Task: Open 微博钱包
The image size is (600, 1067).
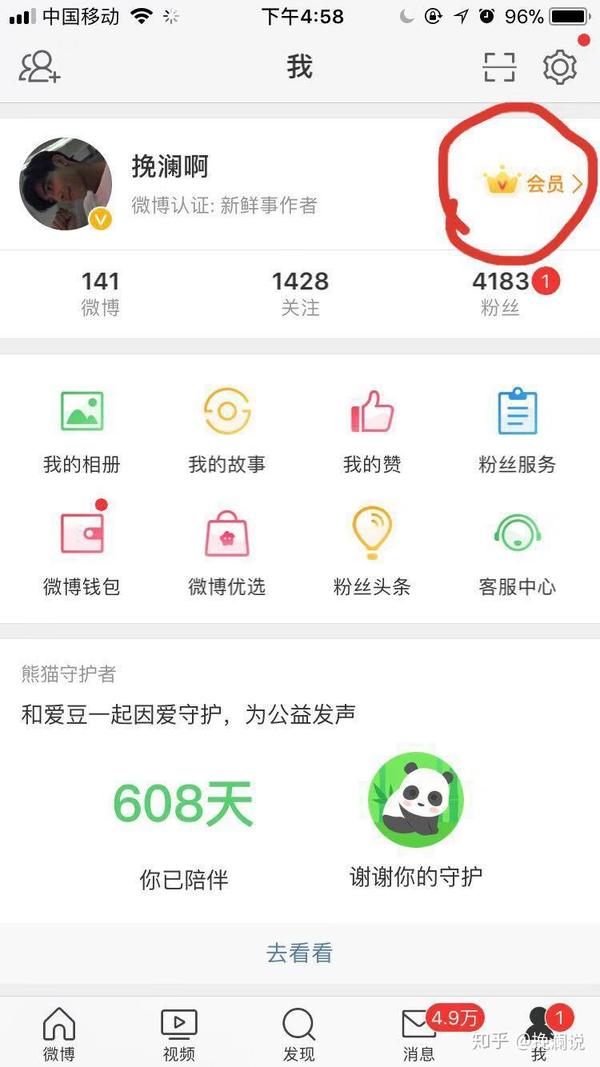Action: pos(82,552)
